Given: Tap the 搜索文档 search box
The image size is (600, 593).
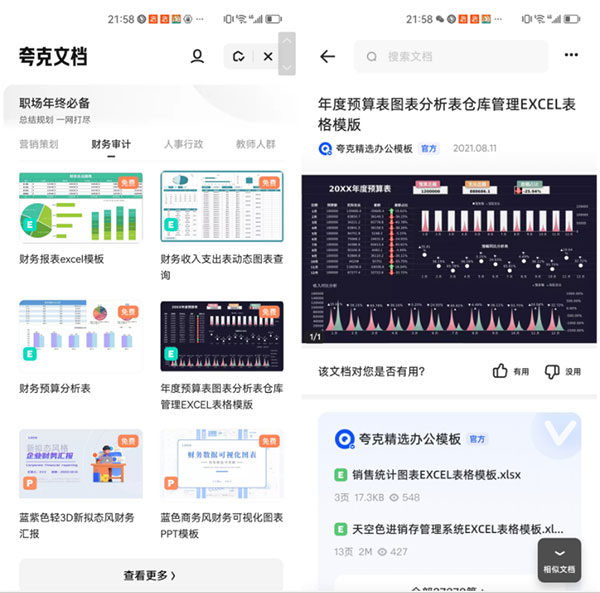Looking at the screenshot, I should pyautogui.click(x=450, y=57).
